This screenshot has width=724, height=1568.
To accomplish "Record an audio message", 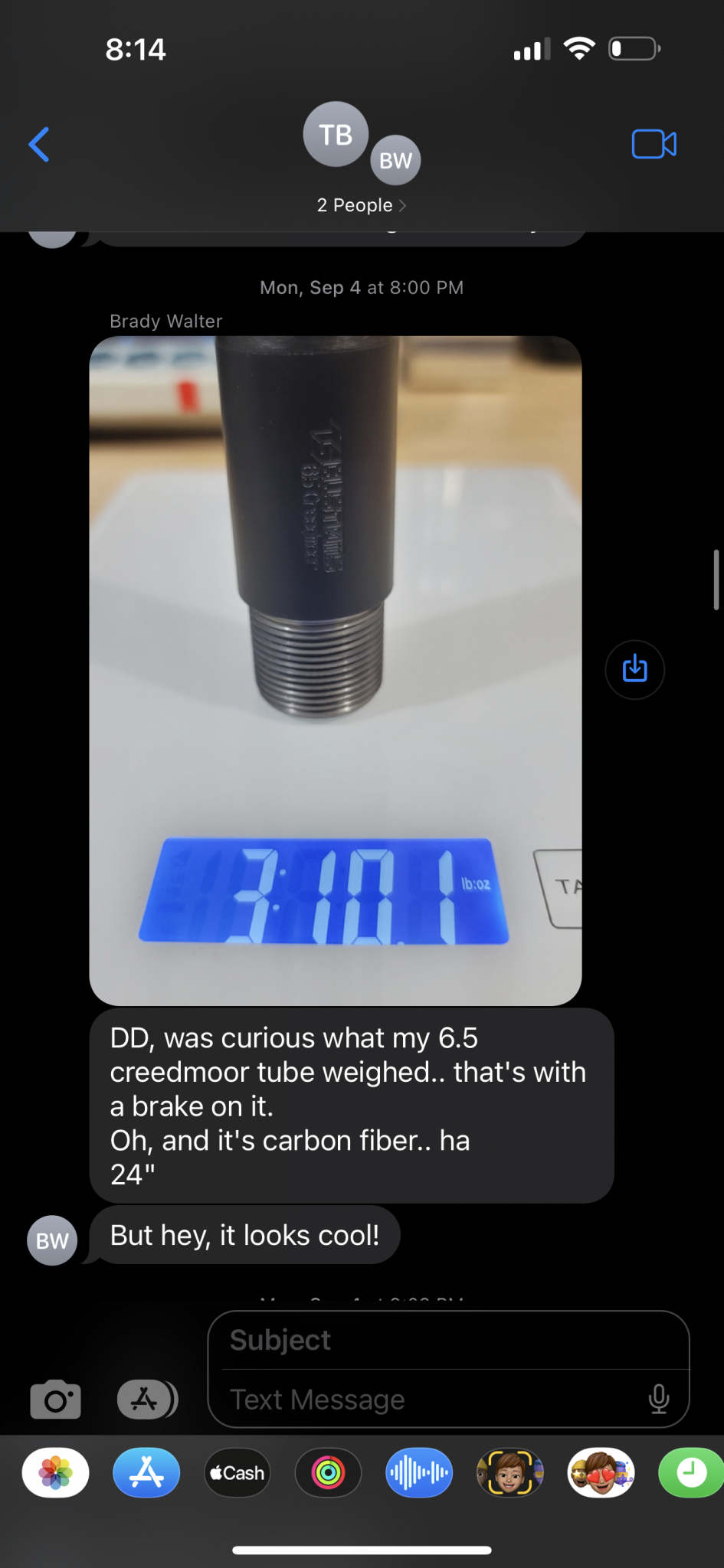I will 419,1472.
